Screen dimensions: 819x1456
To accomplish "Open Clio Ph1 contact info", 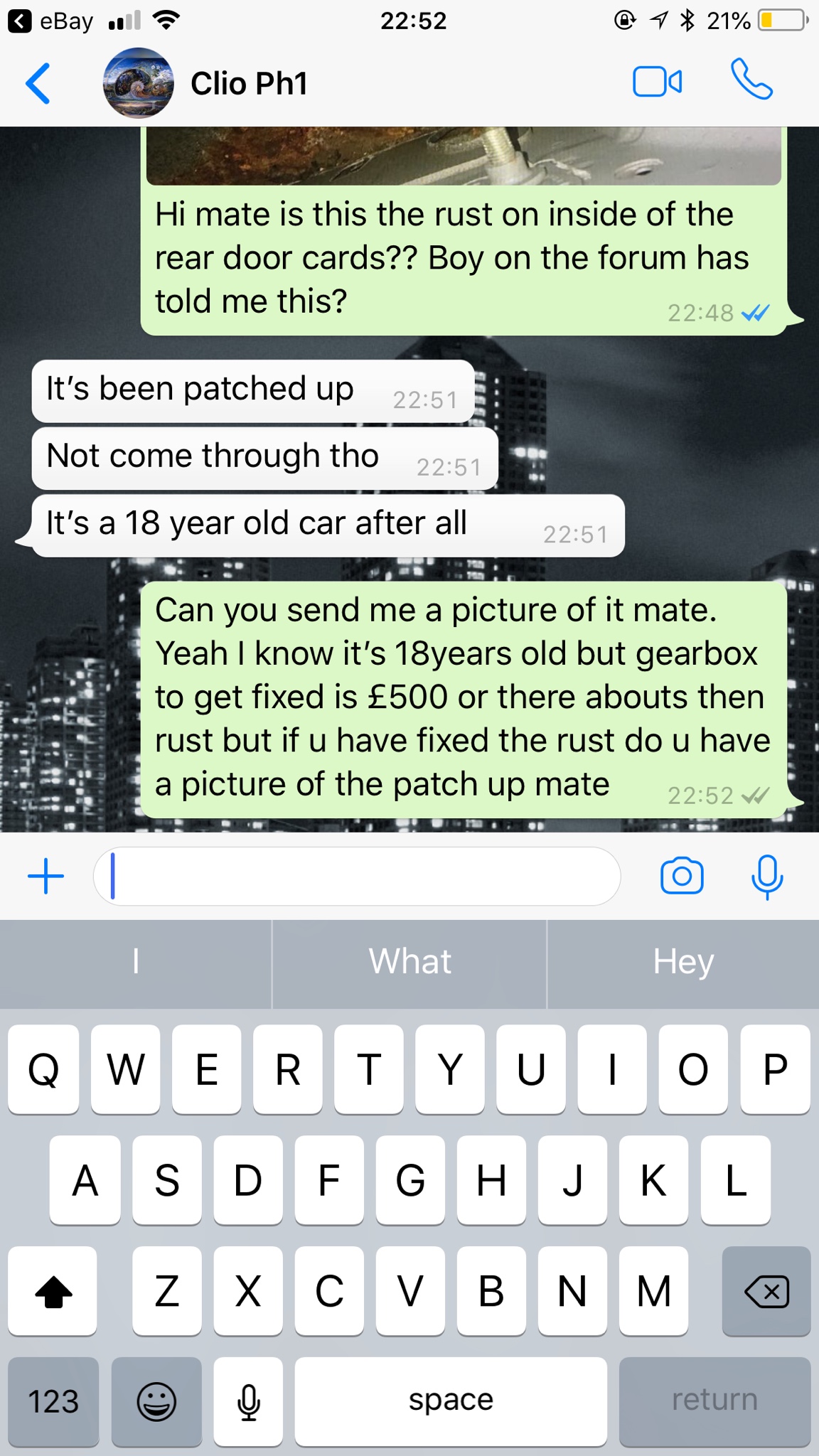I will pos(249,84).
